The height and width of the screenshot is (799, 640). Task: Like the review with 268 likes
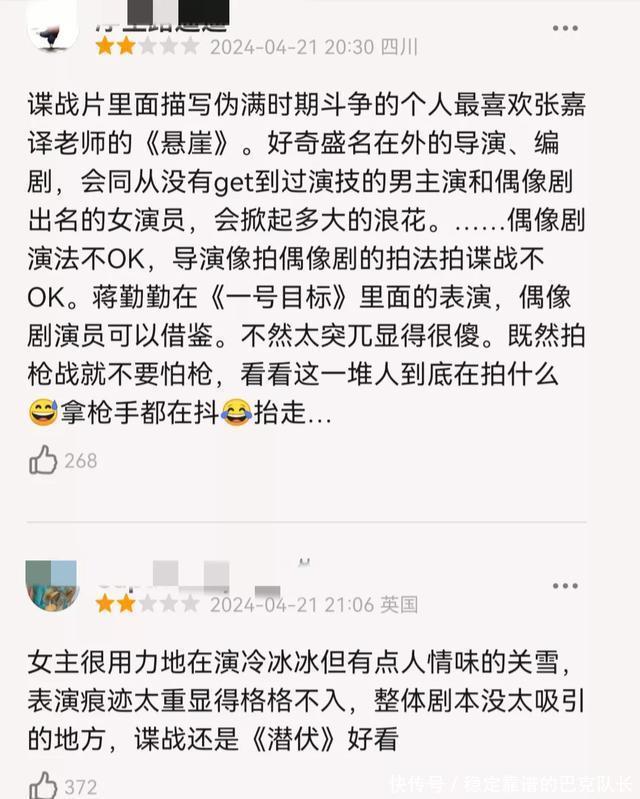click(43, 460)
